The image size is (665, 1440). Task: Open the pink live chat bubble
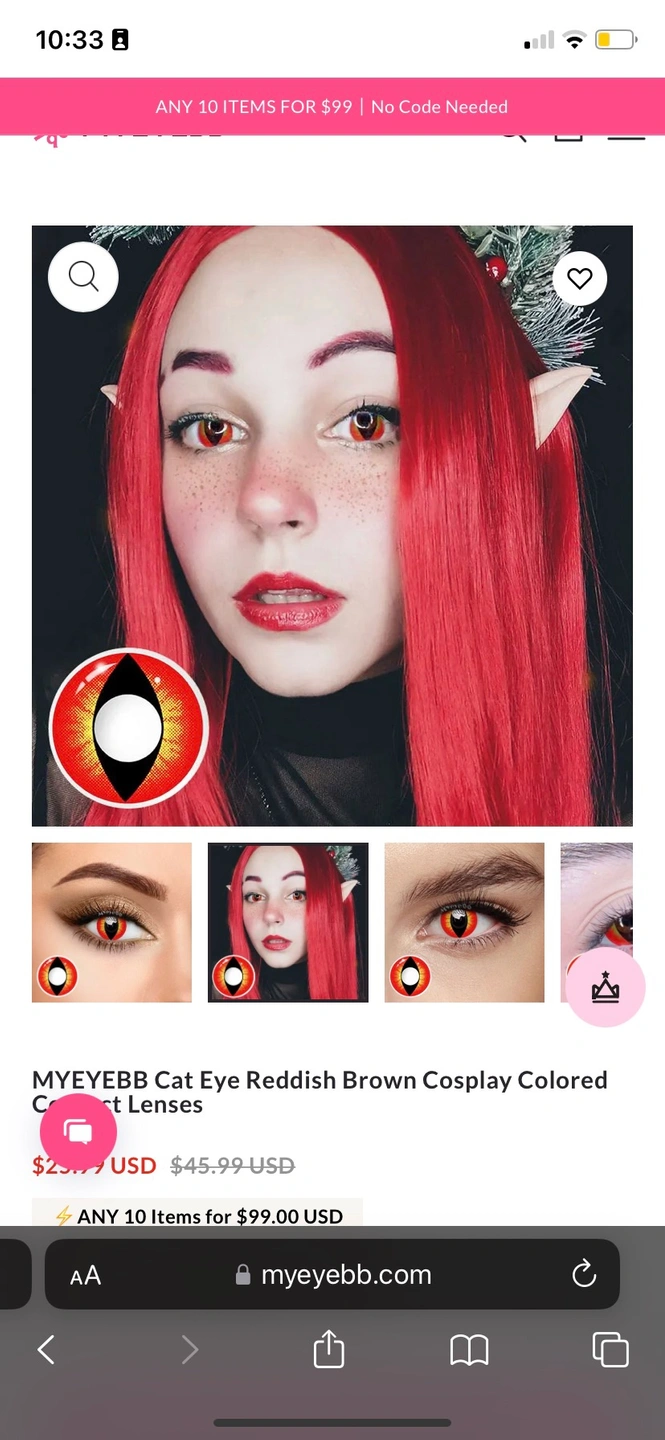(78, 1131)
